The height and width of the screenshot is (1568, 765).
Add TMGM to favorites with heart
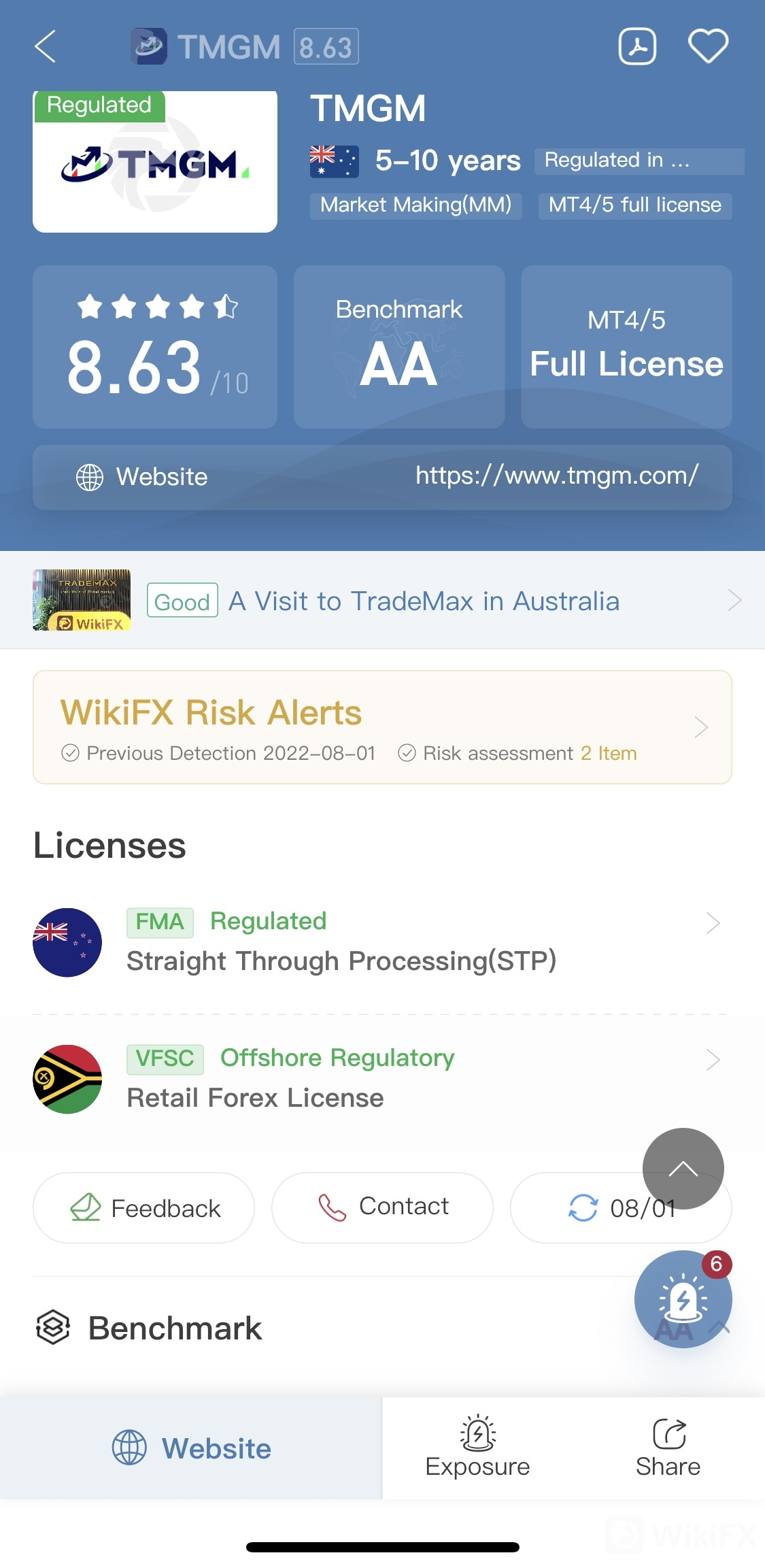pyautogui.click(x=708, y=47)
